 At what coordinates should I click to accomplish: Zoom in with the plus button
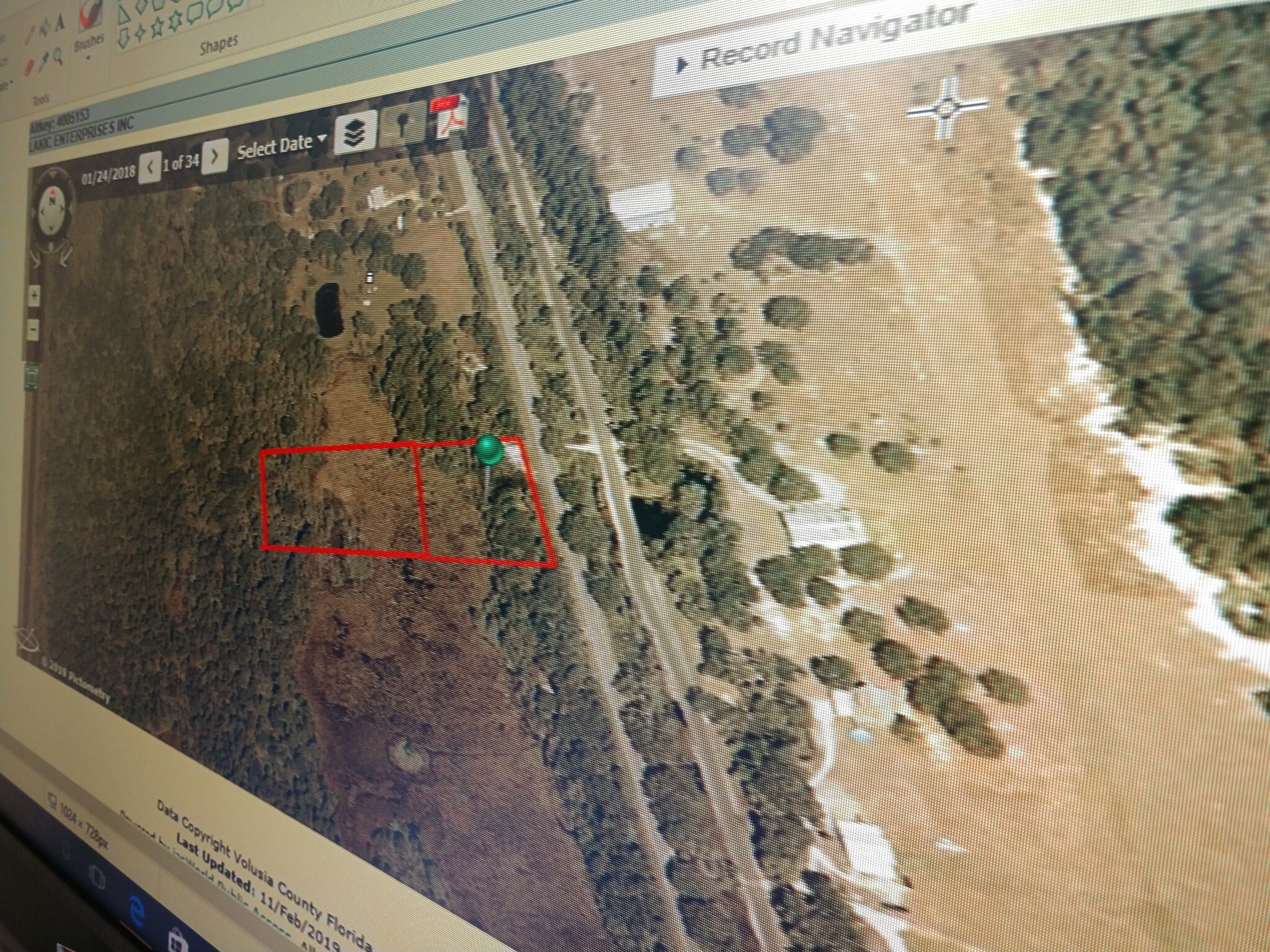click(34, 296)
